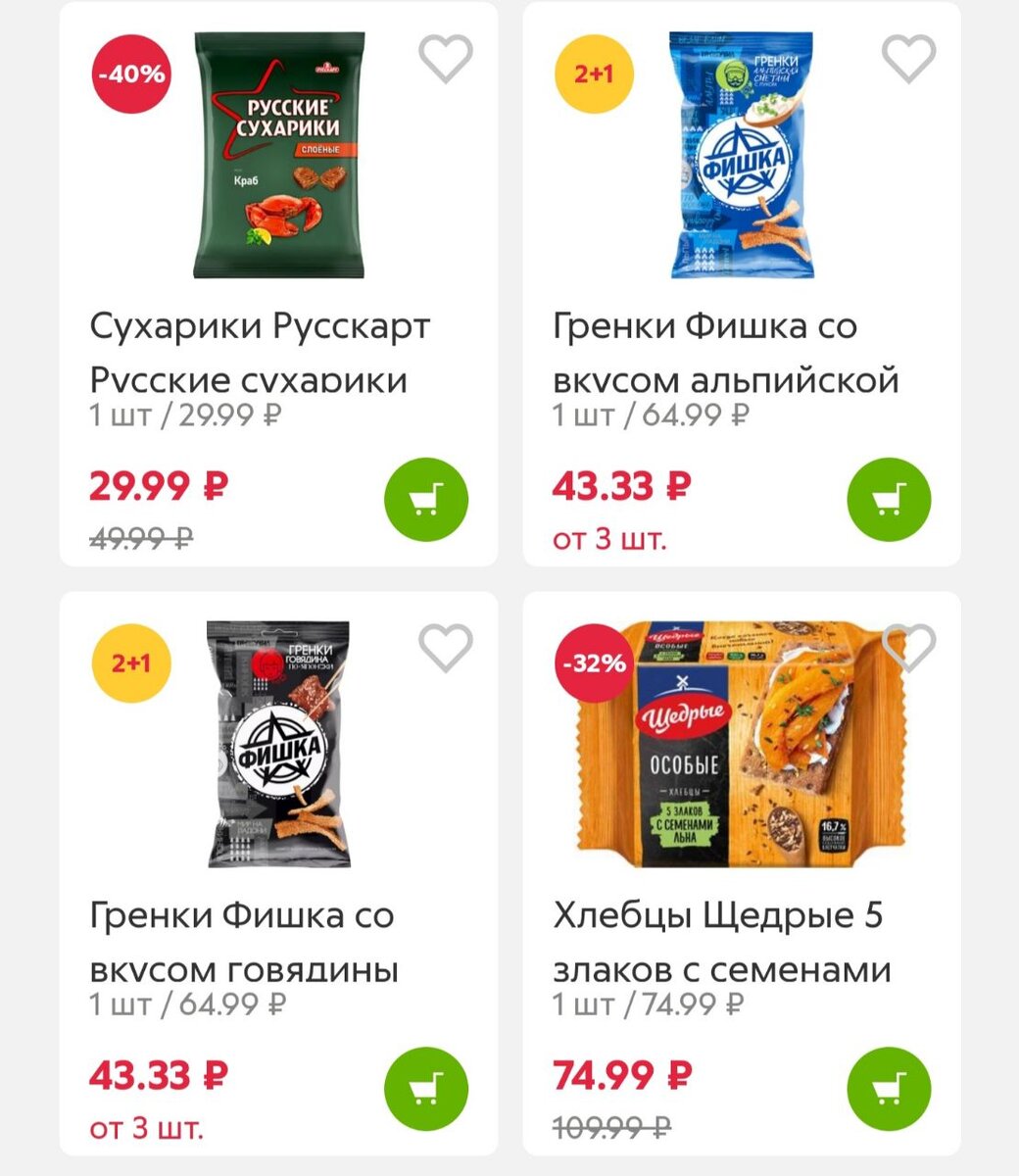
Task: Add Русские сухарики to favorites
Action: (446, 60)
